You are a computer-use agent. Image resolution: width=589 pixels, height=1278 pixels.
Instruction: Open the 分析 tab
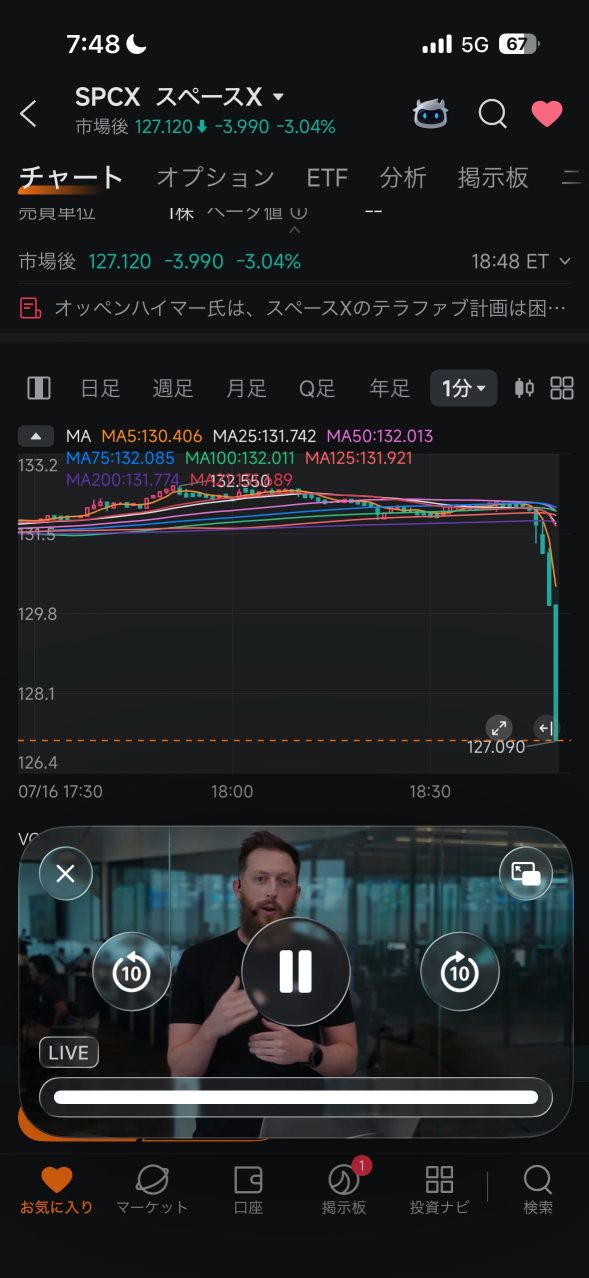[403, 178]
